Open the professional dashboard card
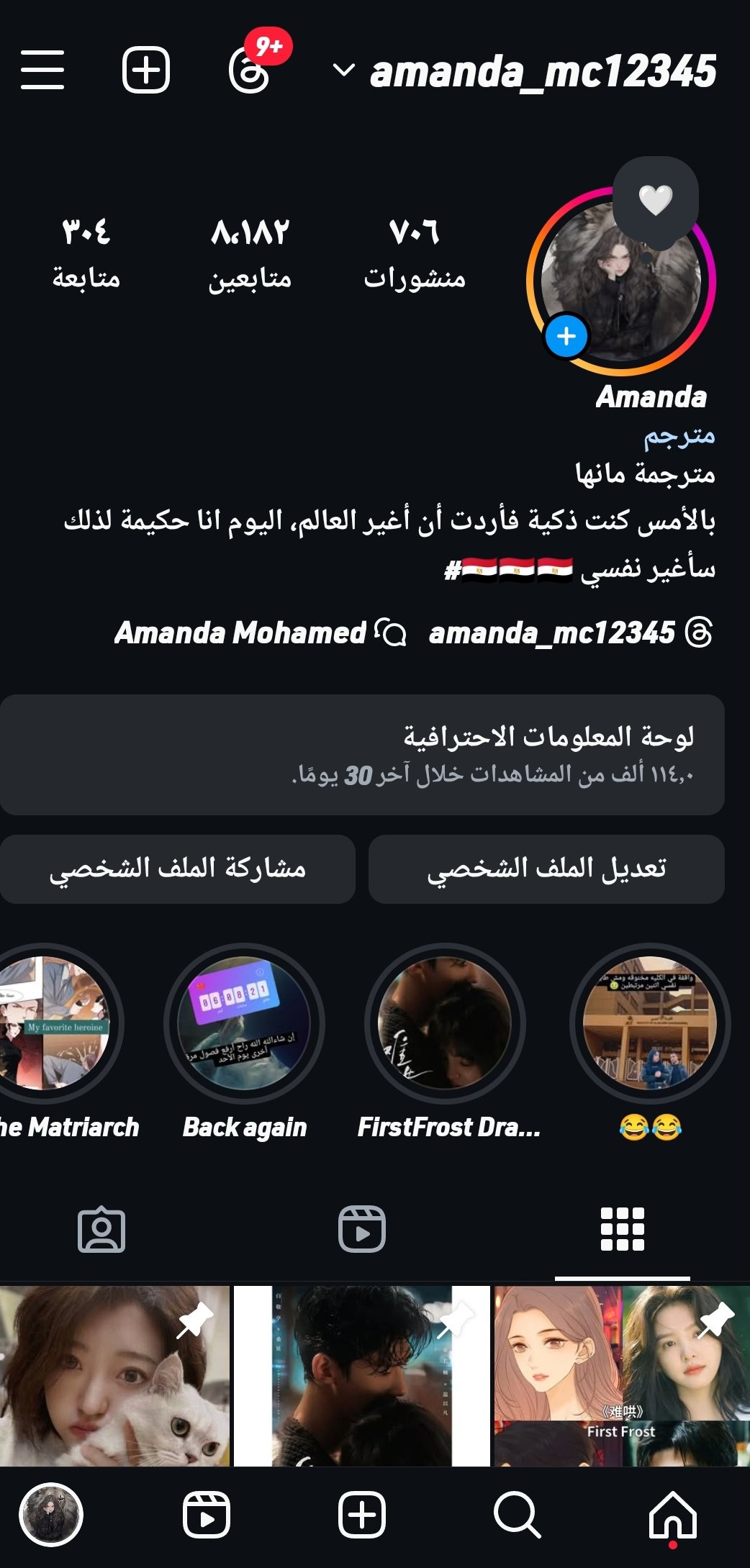The height and width of the screenshot is (1568, 750). coord(362,754)
